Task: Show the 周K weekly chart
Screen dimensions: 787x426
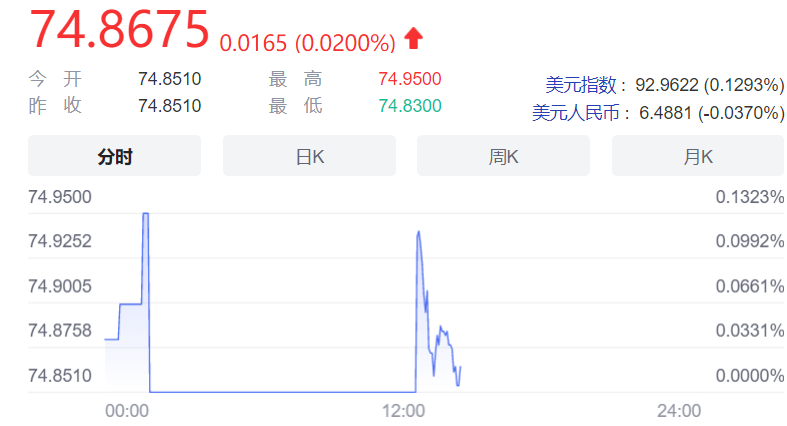Action: point(503,156)
